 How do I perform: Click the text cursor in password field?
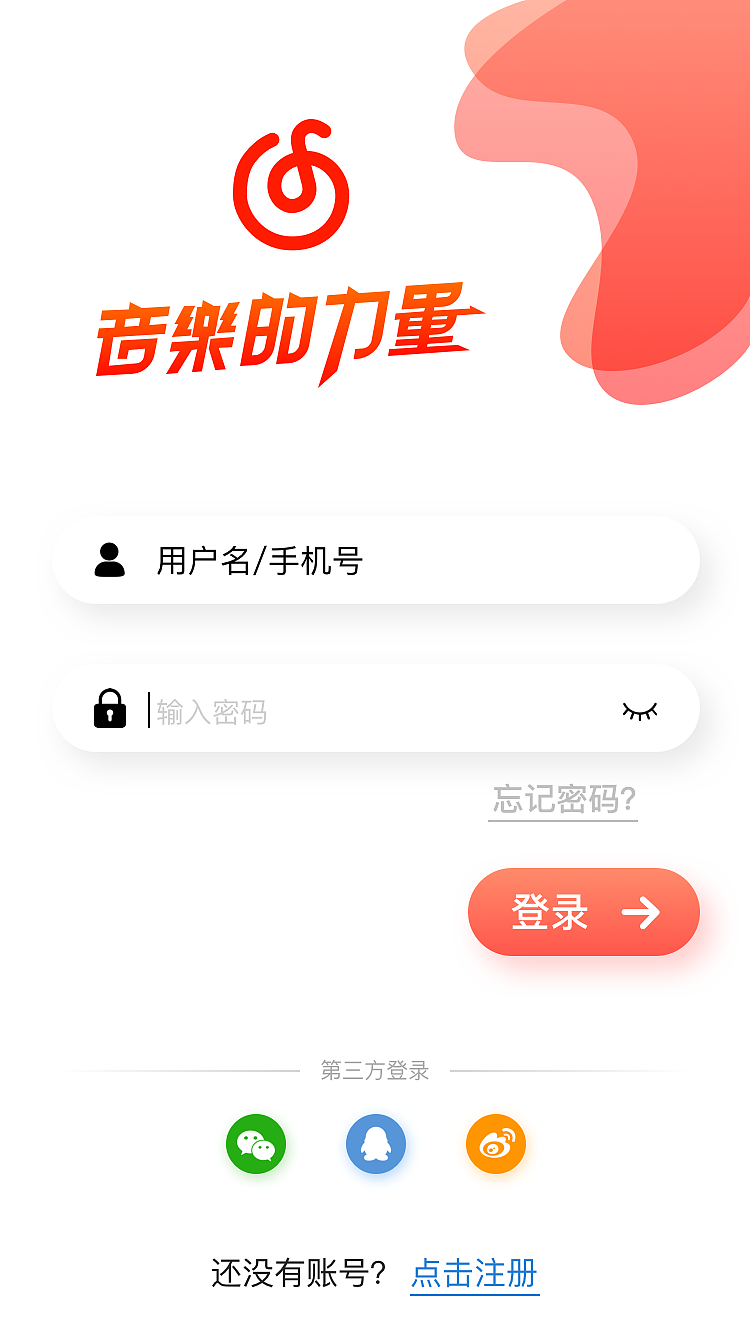tap(150, 710)
